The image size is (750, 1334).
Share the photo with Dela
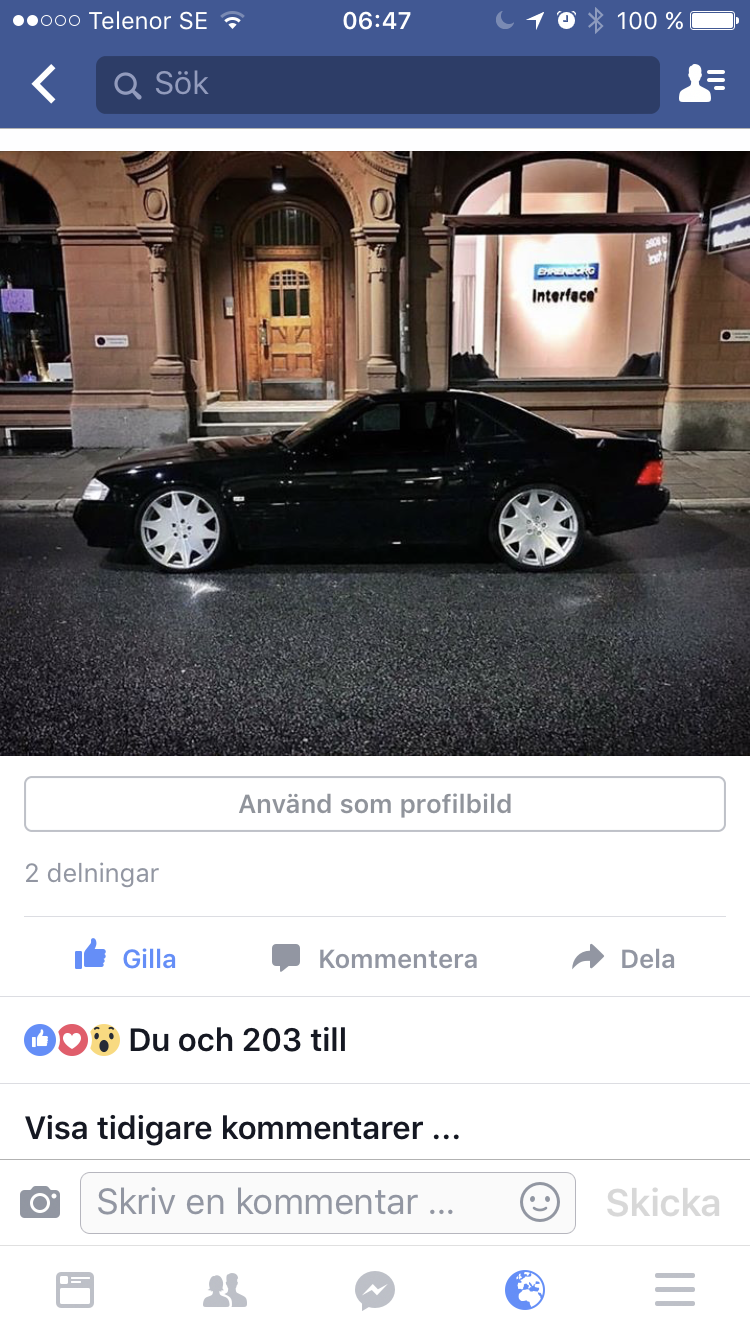pos(624,958)
